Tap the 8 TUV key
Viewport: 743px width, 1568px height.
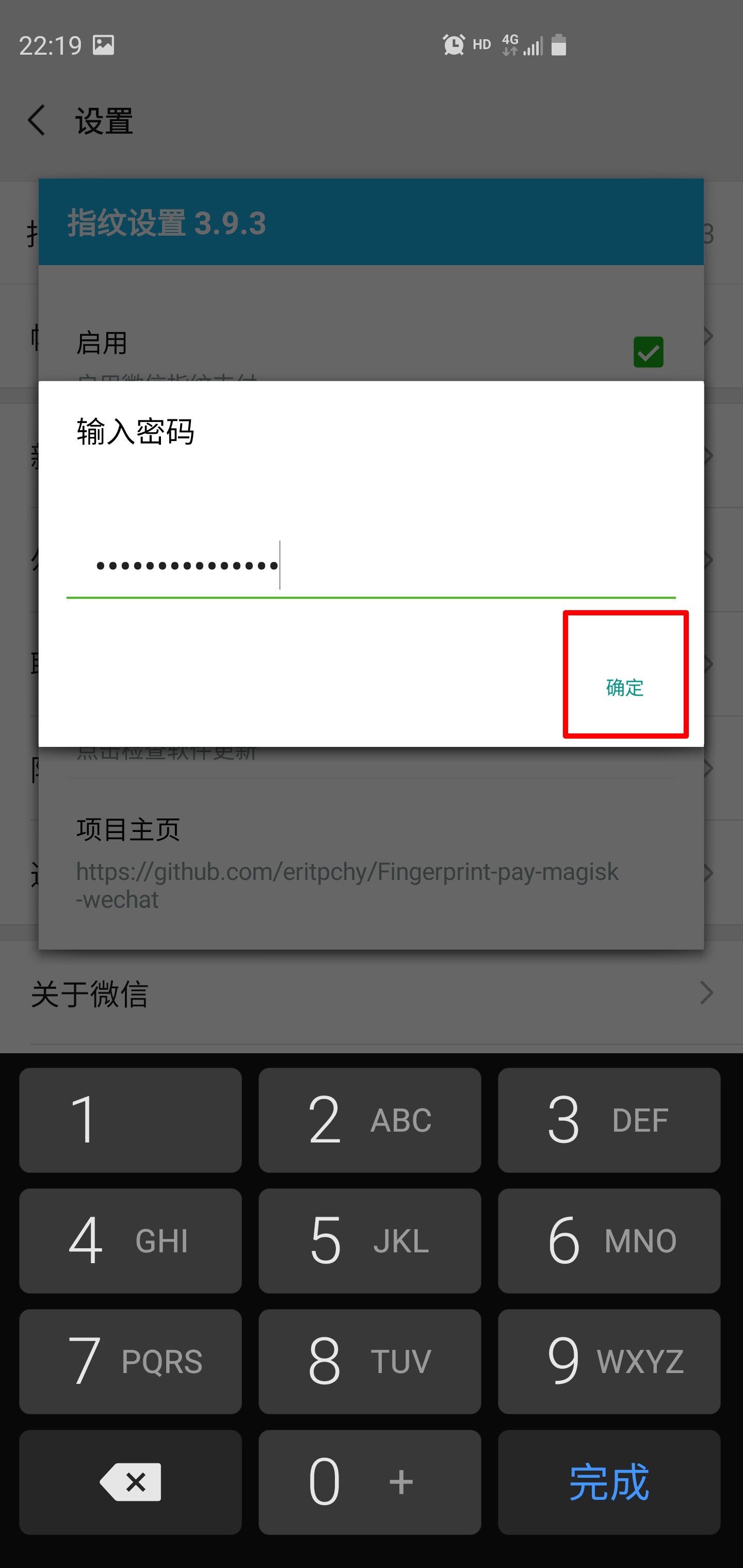(x=369, y=1361)
